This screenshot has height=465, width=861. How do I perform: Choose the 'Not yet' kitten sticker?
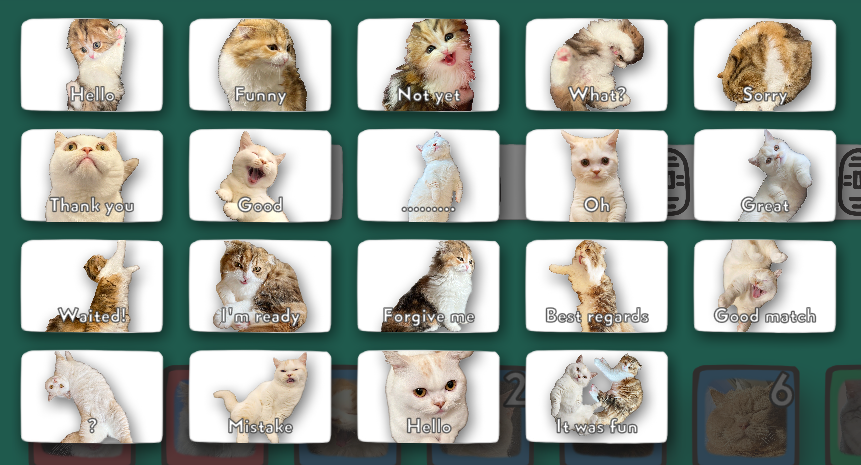tap(428, 65)
